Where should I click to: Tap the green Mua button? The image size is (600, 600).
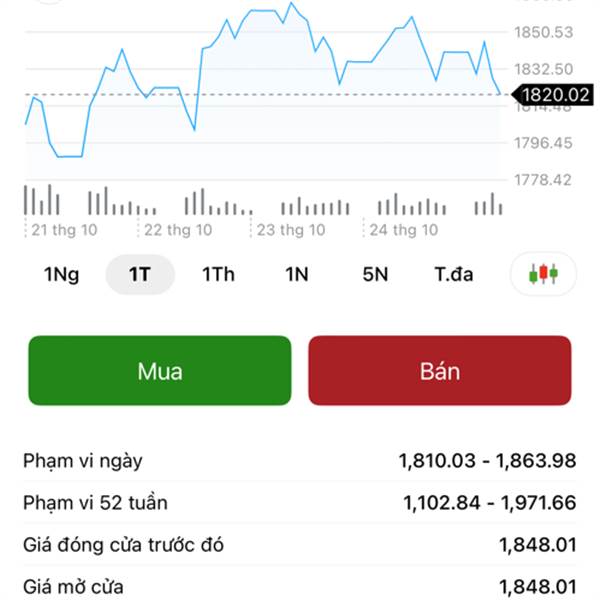click(x=160, y=370)
